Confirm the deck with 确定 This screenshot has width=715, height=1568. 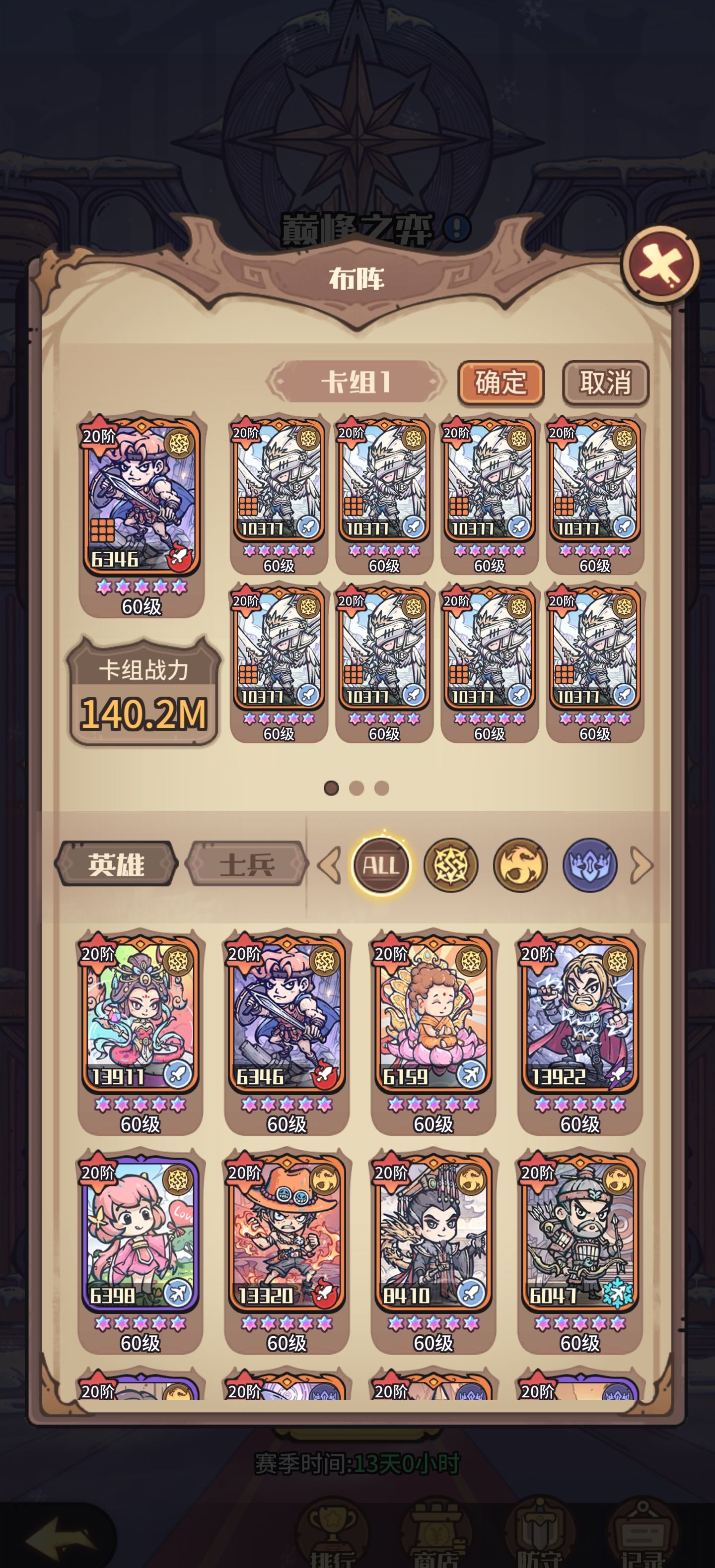500,382
